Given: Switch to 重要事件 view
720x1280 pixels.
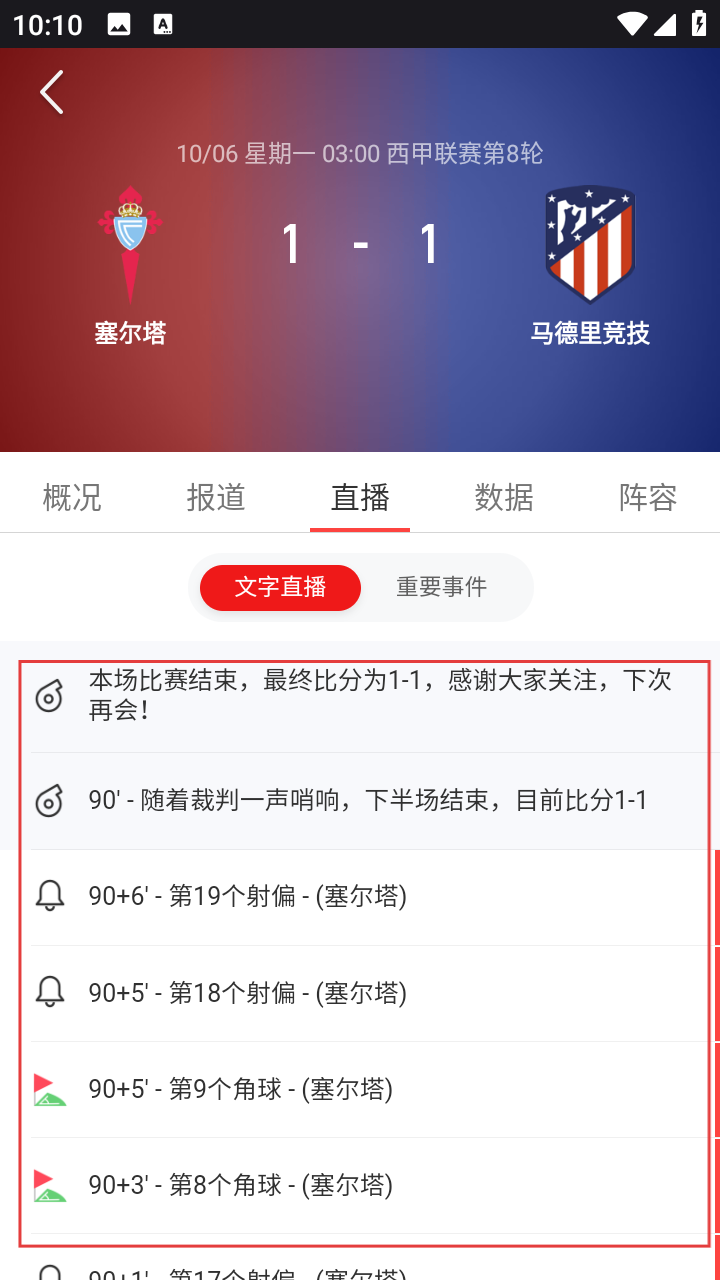Looking at the screenshot, I should point(441,587).
